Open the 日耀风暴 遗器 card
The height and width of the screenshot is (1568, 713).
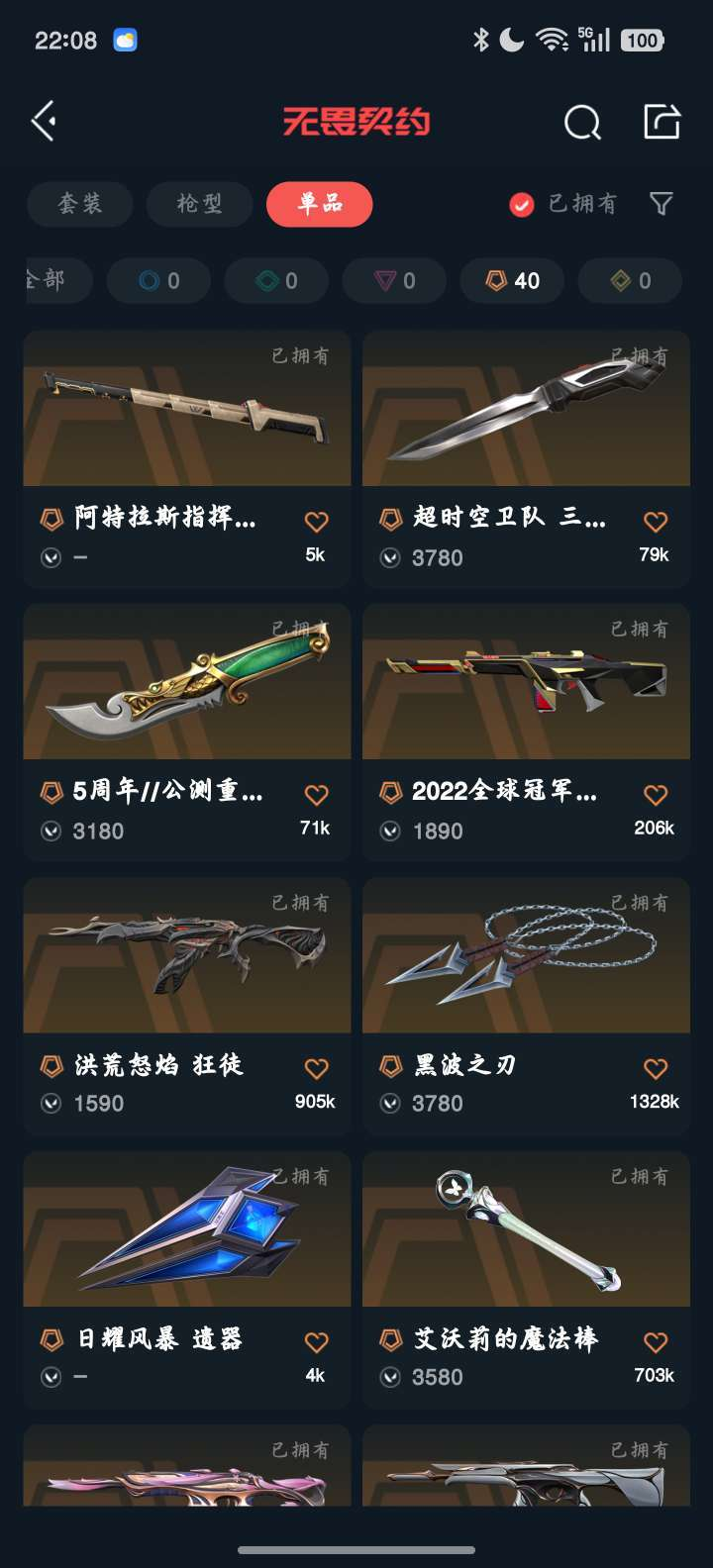click(187, 1279)
